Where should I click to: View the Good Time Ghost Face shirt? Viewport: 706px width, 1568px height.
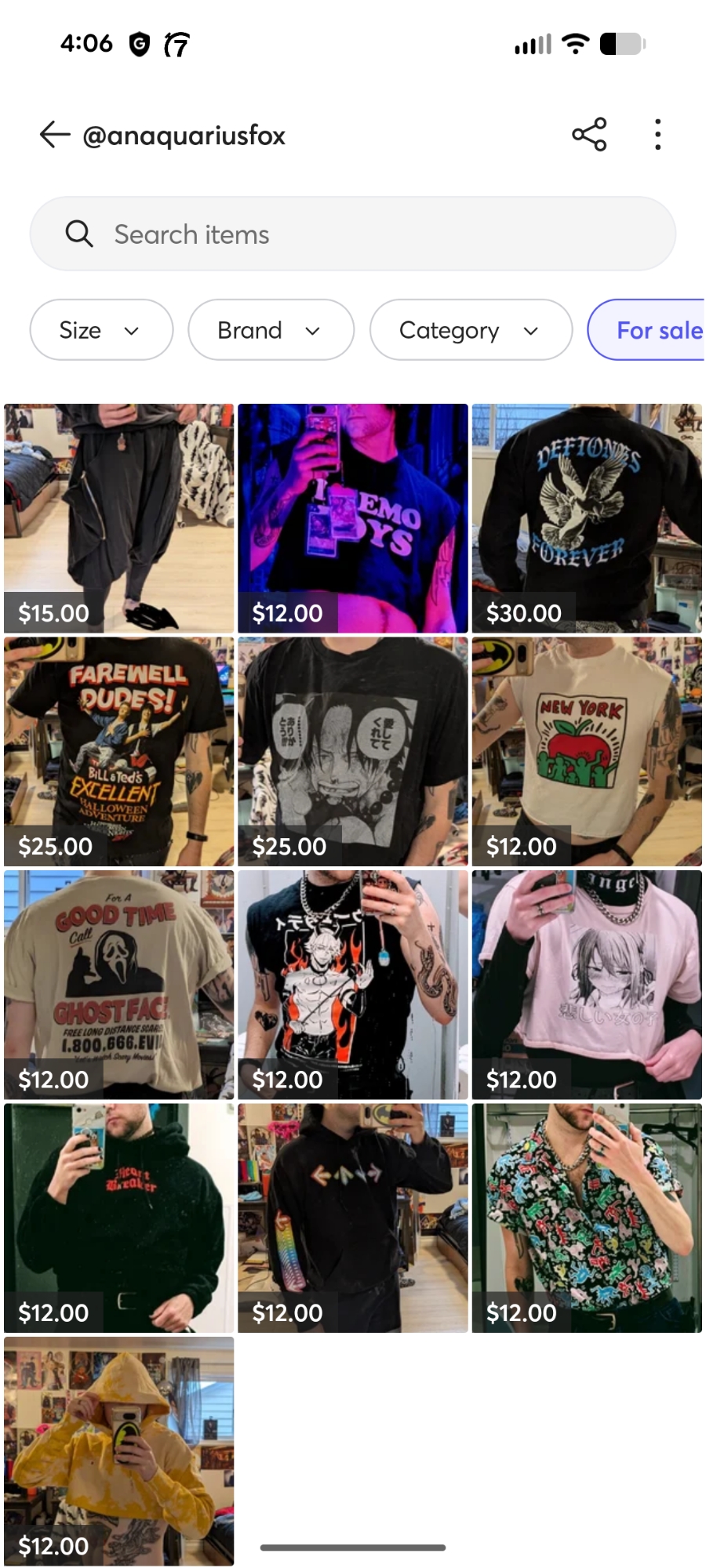[118, 984]
